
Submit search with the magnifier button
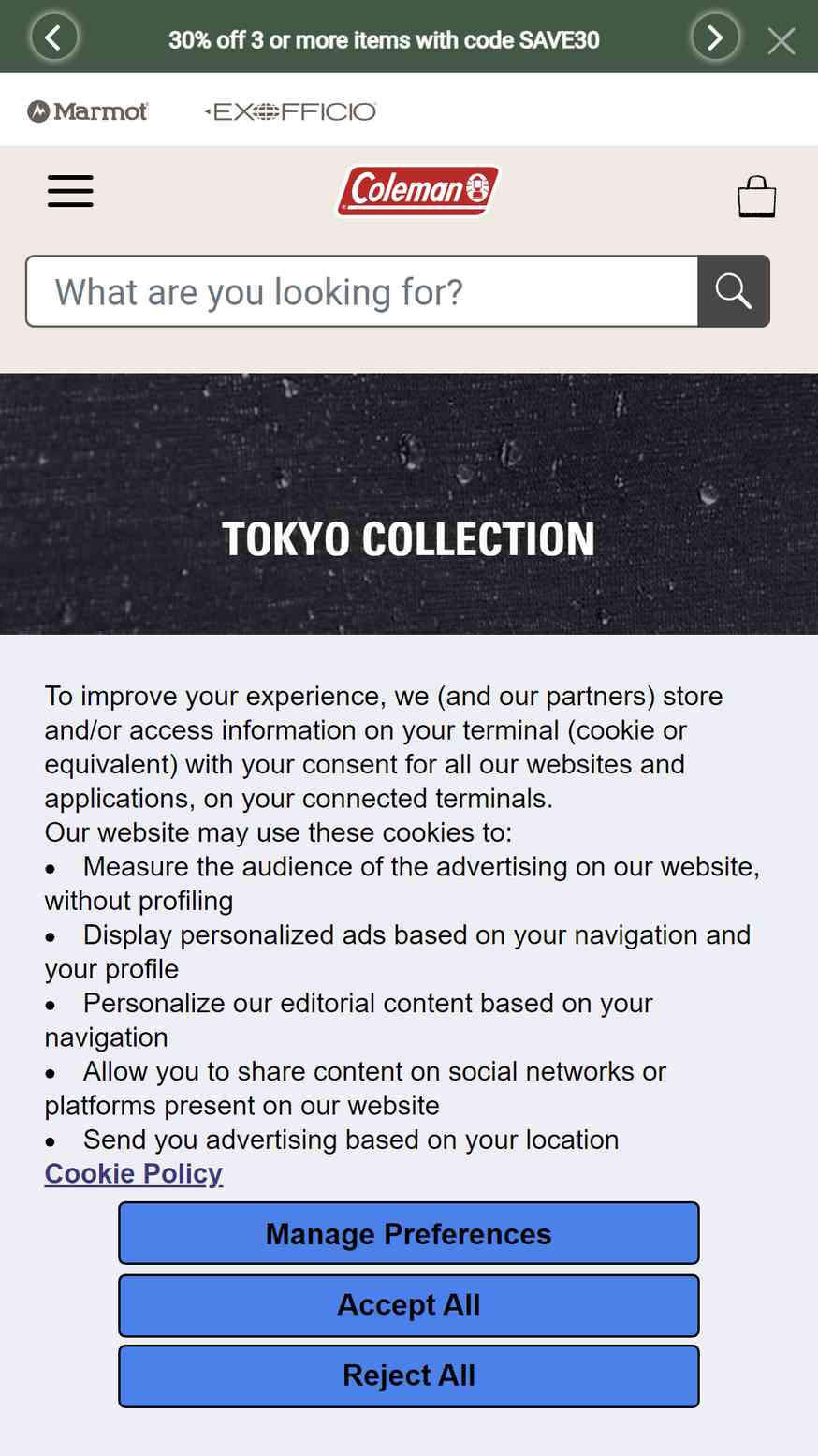point(734,291)
